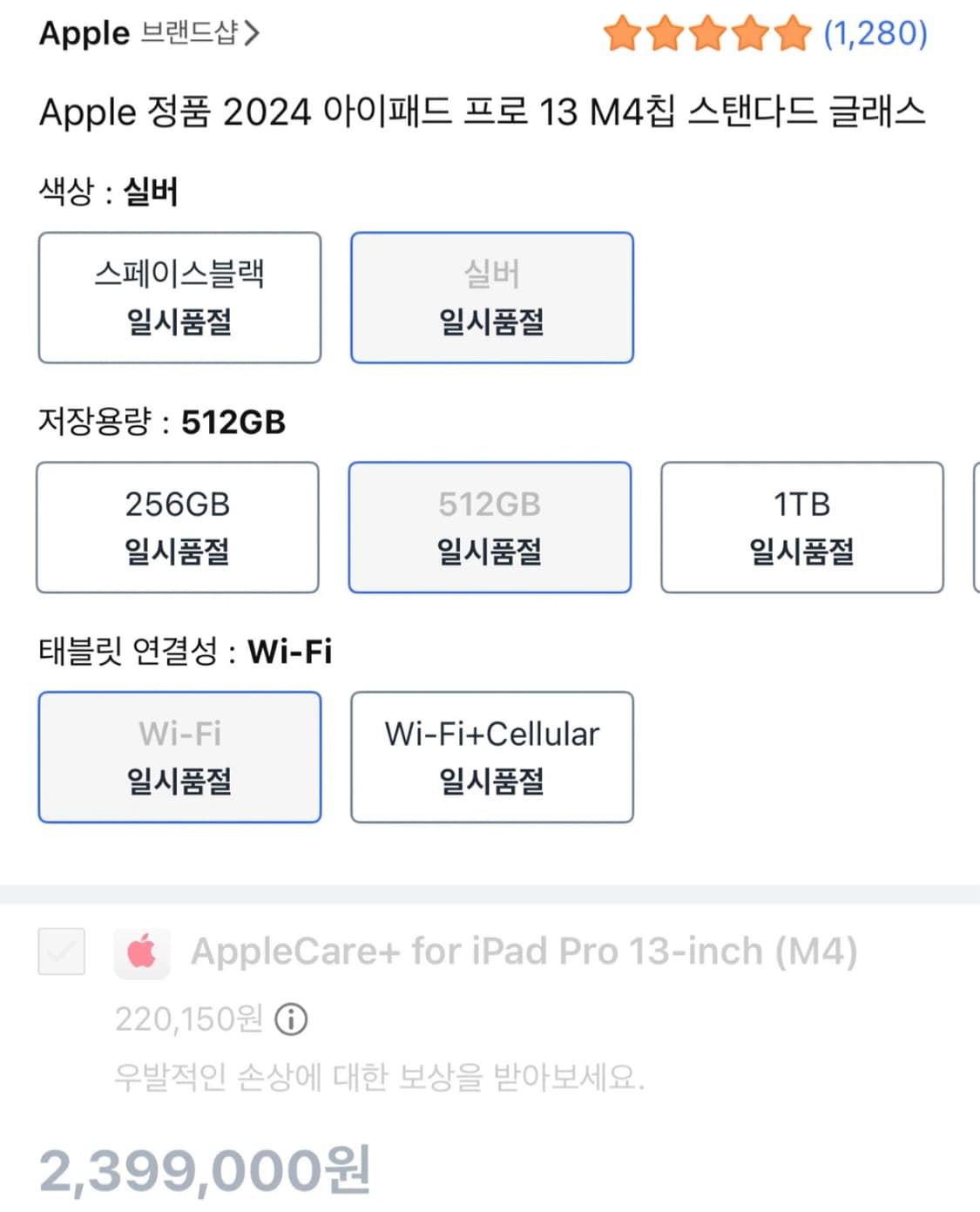Select the 256GB storage option

[x=177, y=527]
